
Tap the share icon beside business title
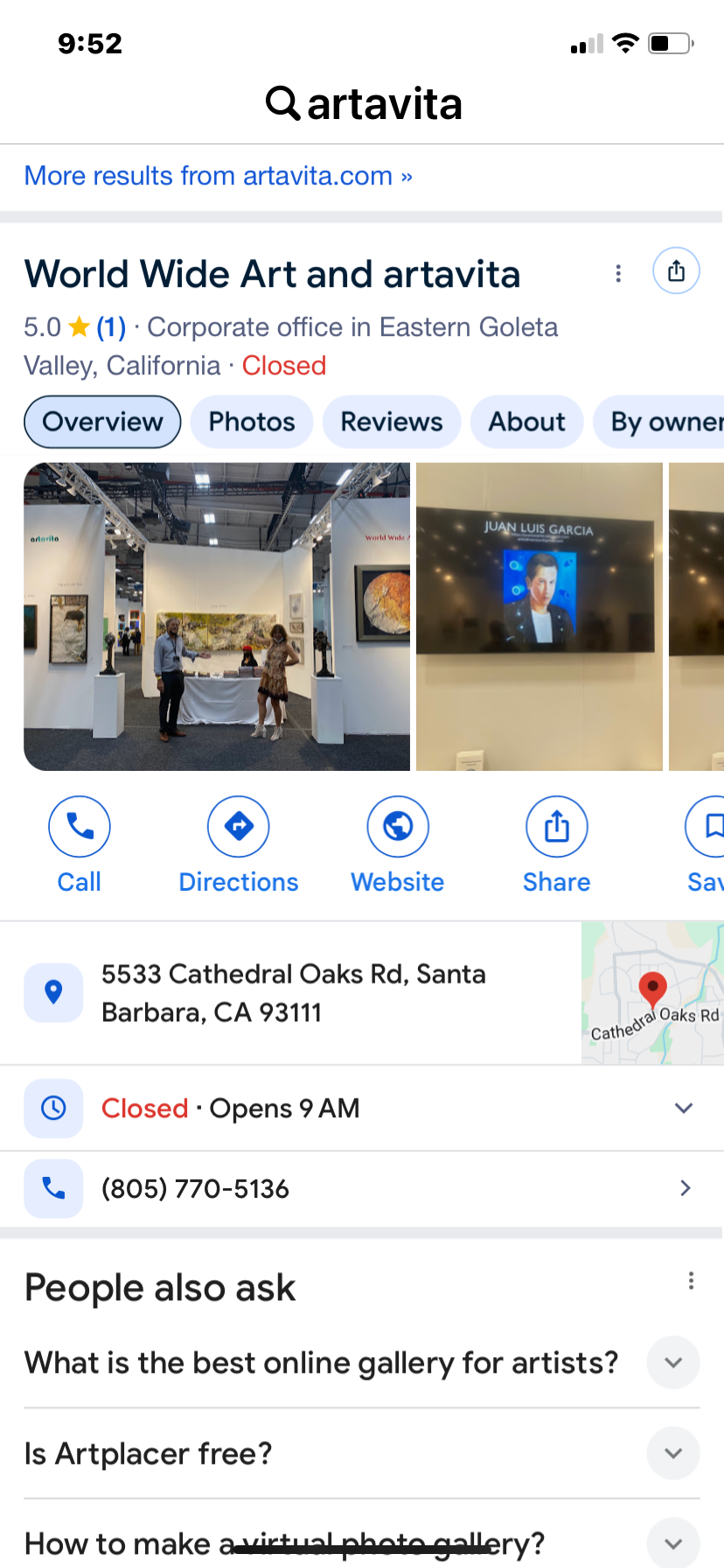(676, 271)
